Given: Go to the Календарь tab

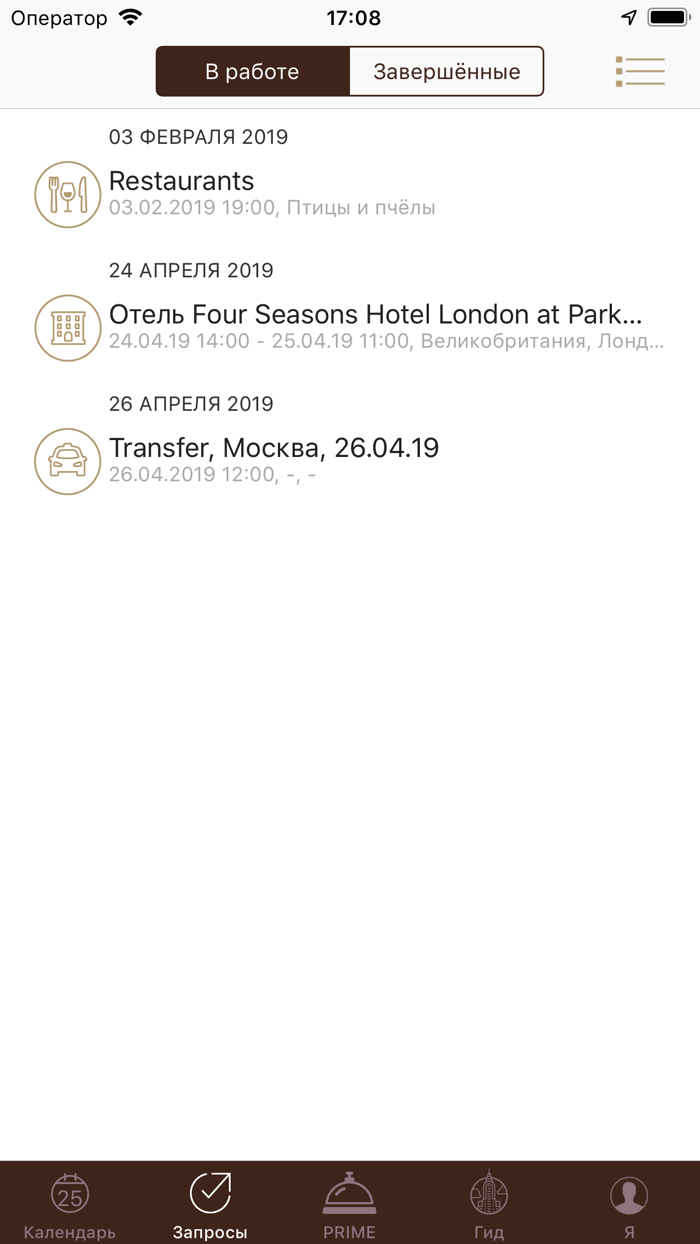Looking at the screenshot, I should pyautogui.click(x=70, y=1204).
